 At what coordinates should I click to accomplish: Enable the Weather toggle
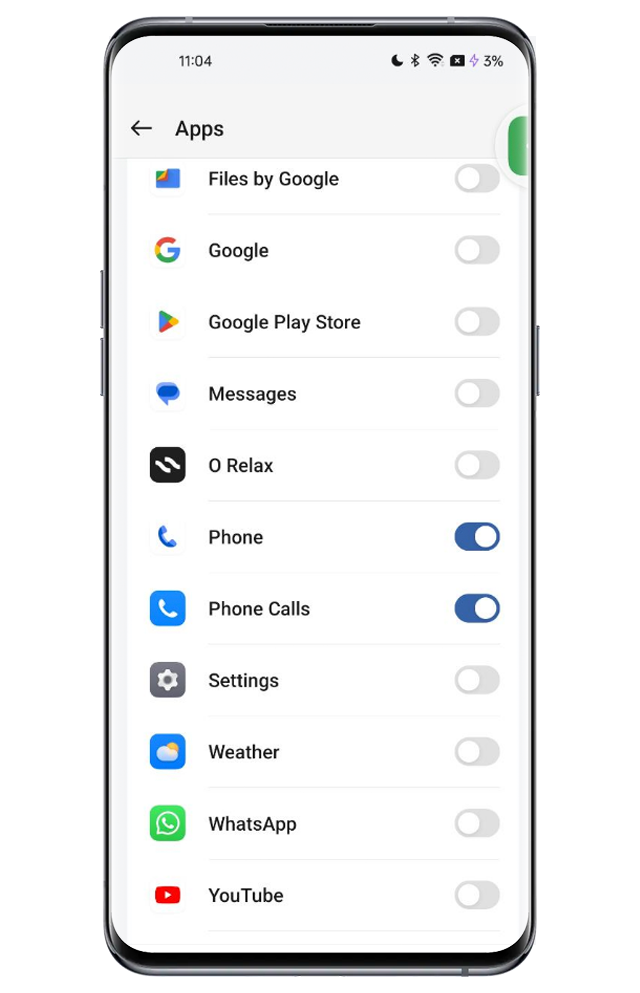pyautogui.click(x=477, y=752)
